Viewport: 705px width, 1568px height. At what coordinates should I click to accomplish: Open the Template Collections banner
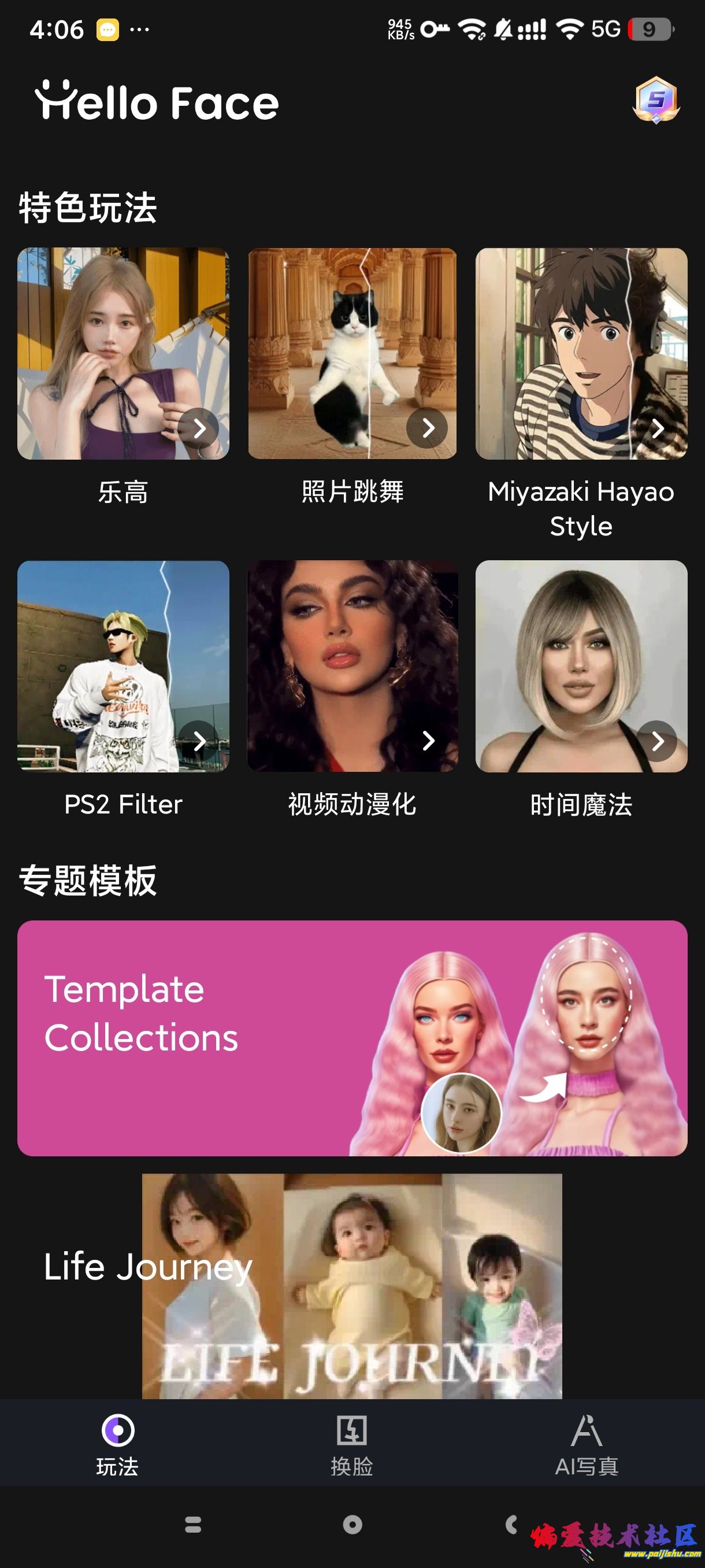(x=352, y=1038)
